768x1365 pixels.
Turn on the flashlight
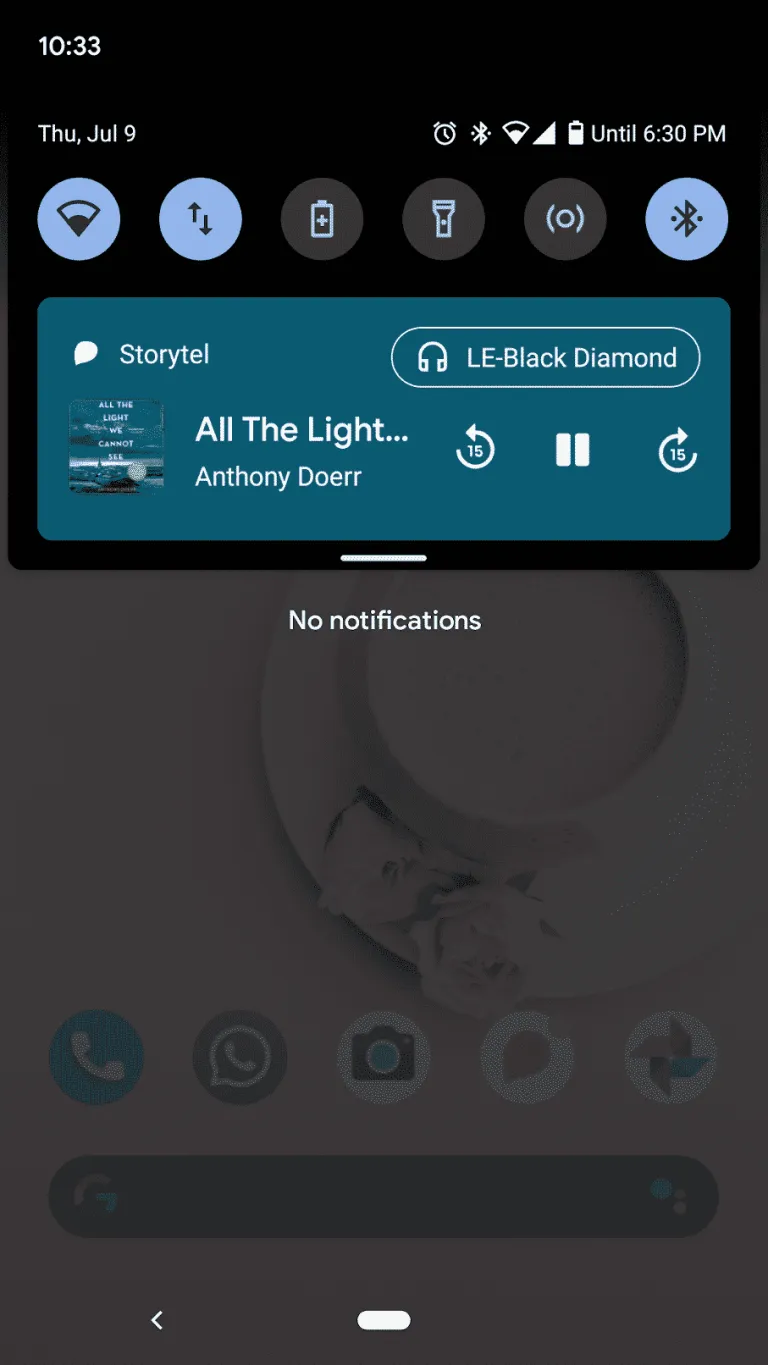tap(443, 219)
